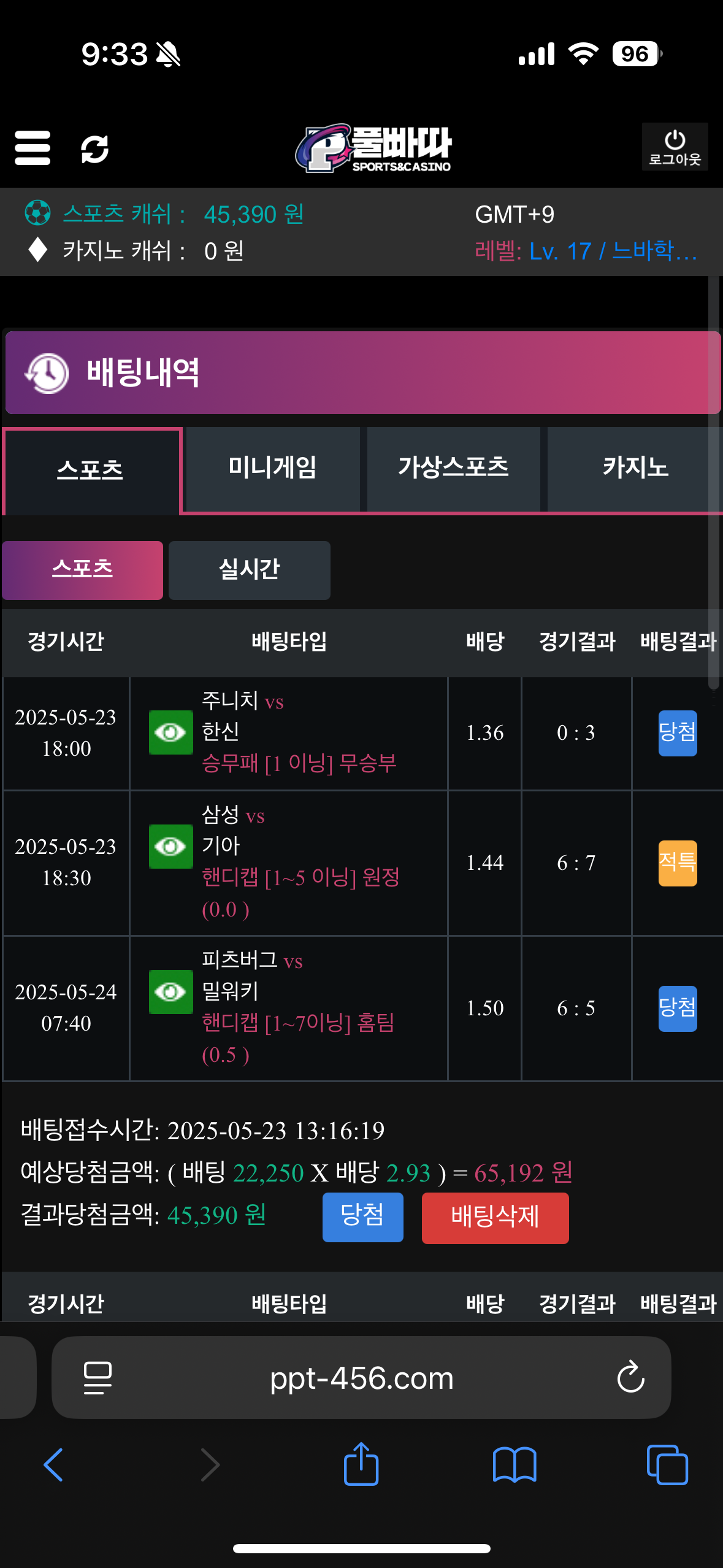Tap the ppt-456.com address bar

click(361, 1378)
